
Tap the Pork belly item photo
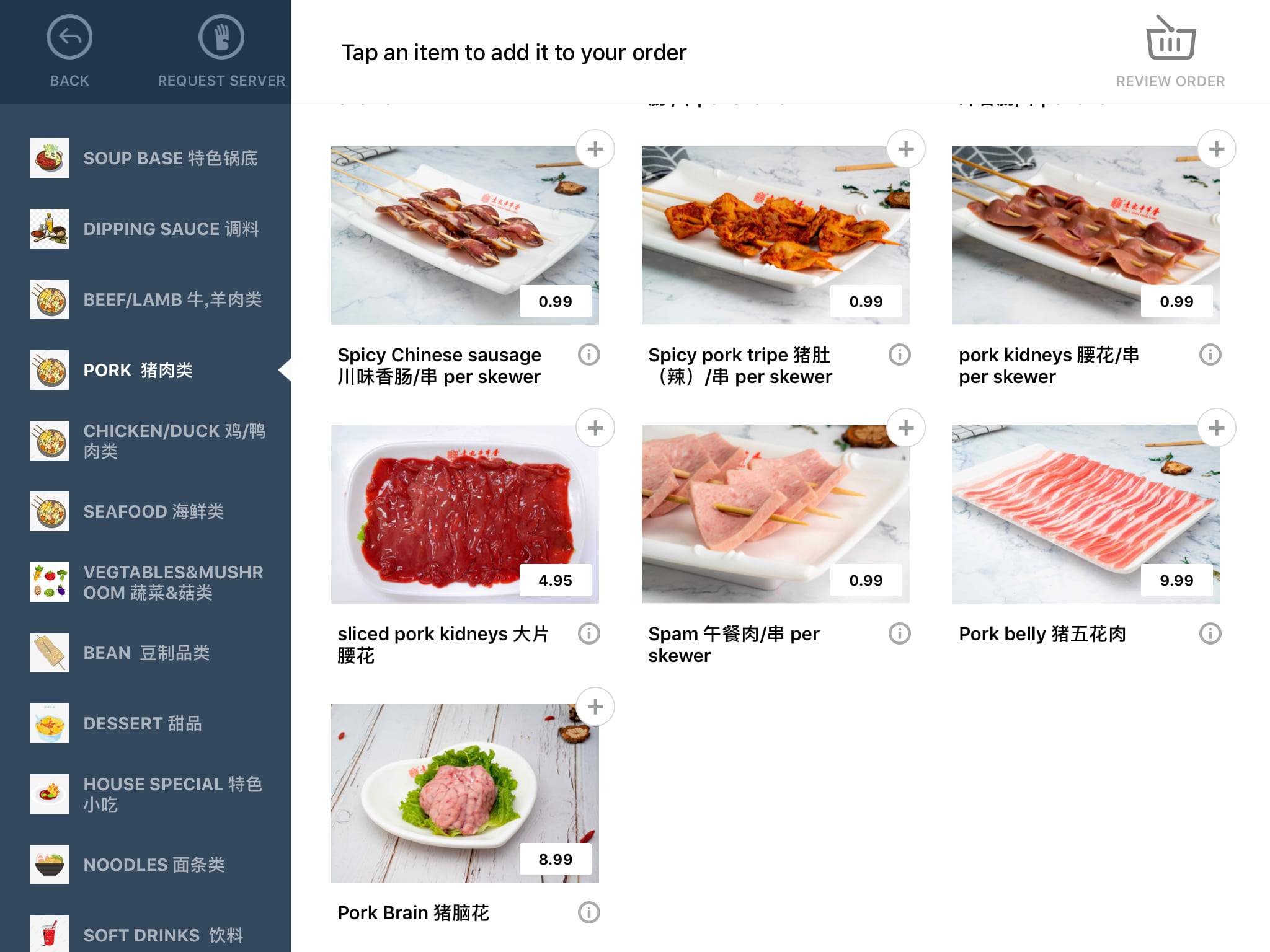click(x=1085, y=514)
